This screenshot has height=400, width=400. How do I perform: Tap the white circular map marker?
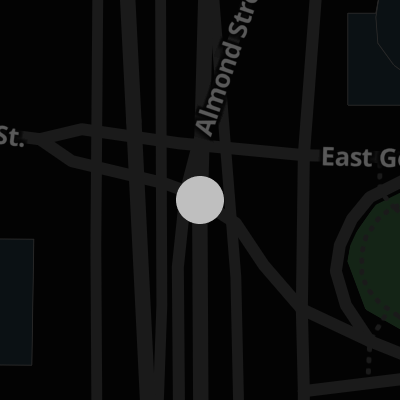[200, 200]
